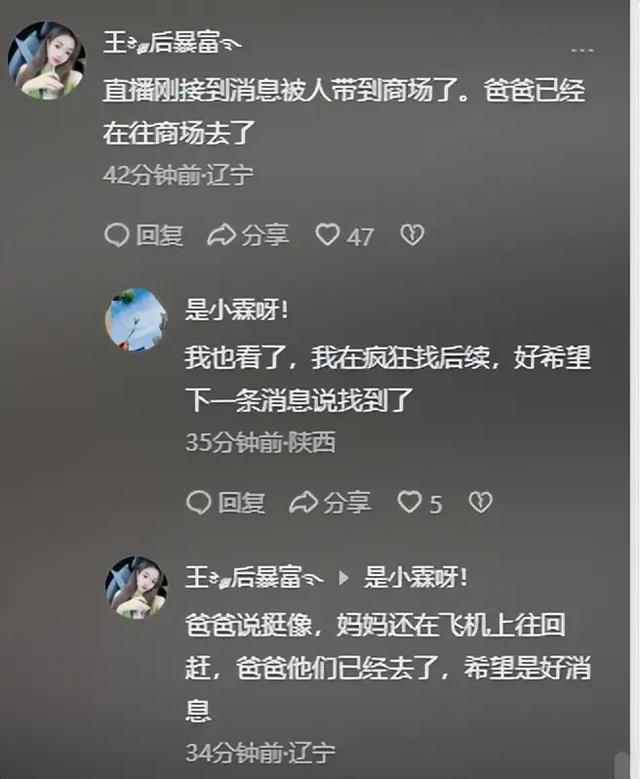Share the comment posted 42分钟前
Viewport: 640px width, 779px height.
(247, 235)
